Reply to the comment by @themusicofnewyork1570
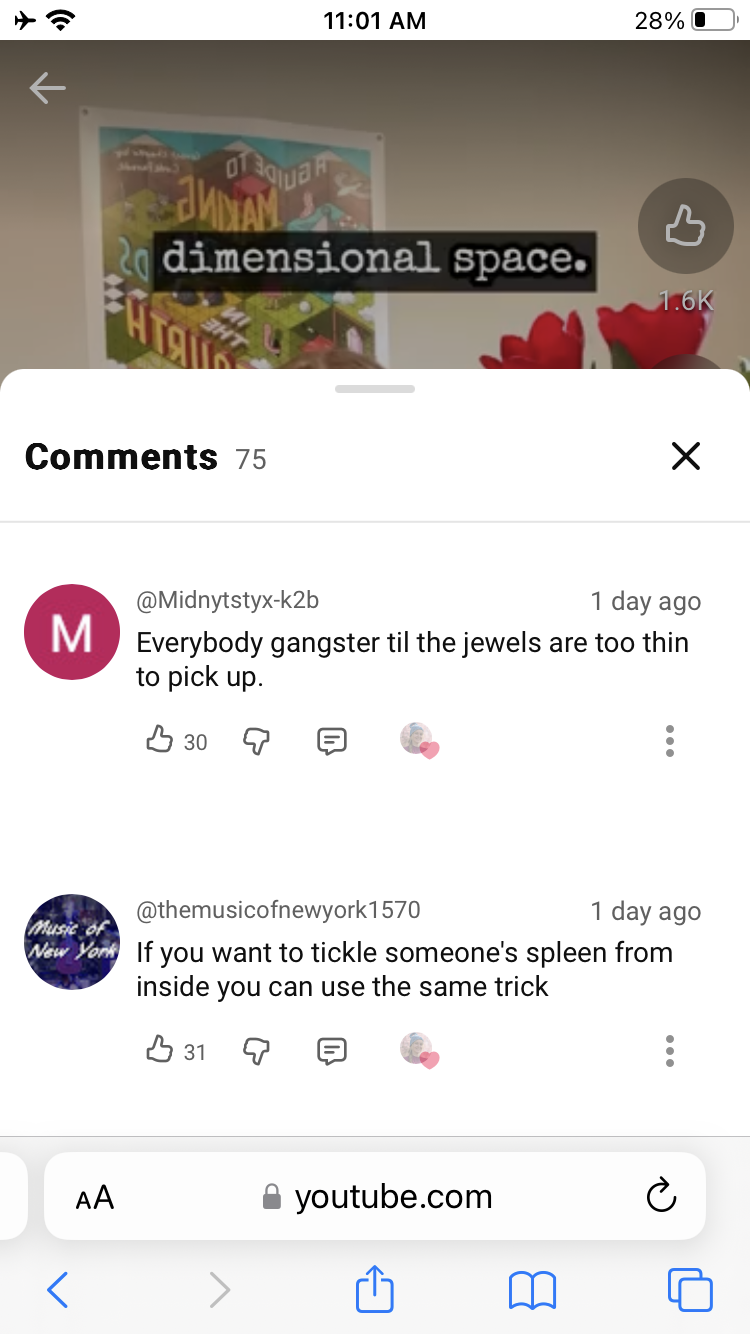750x1334 pixels. coord(331,1051)
